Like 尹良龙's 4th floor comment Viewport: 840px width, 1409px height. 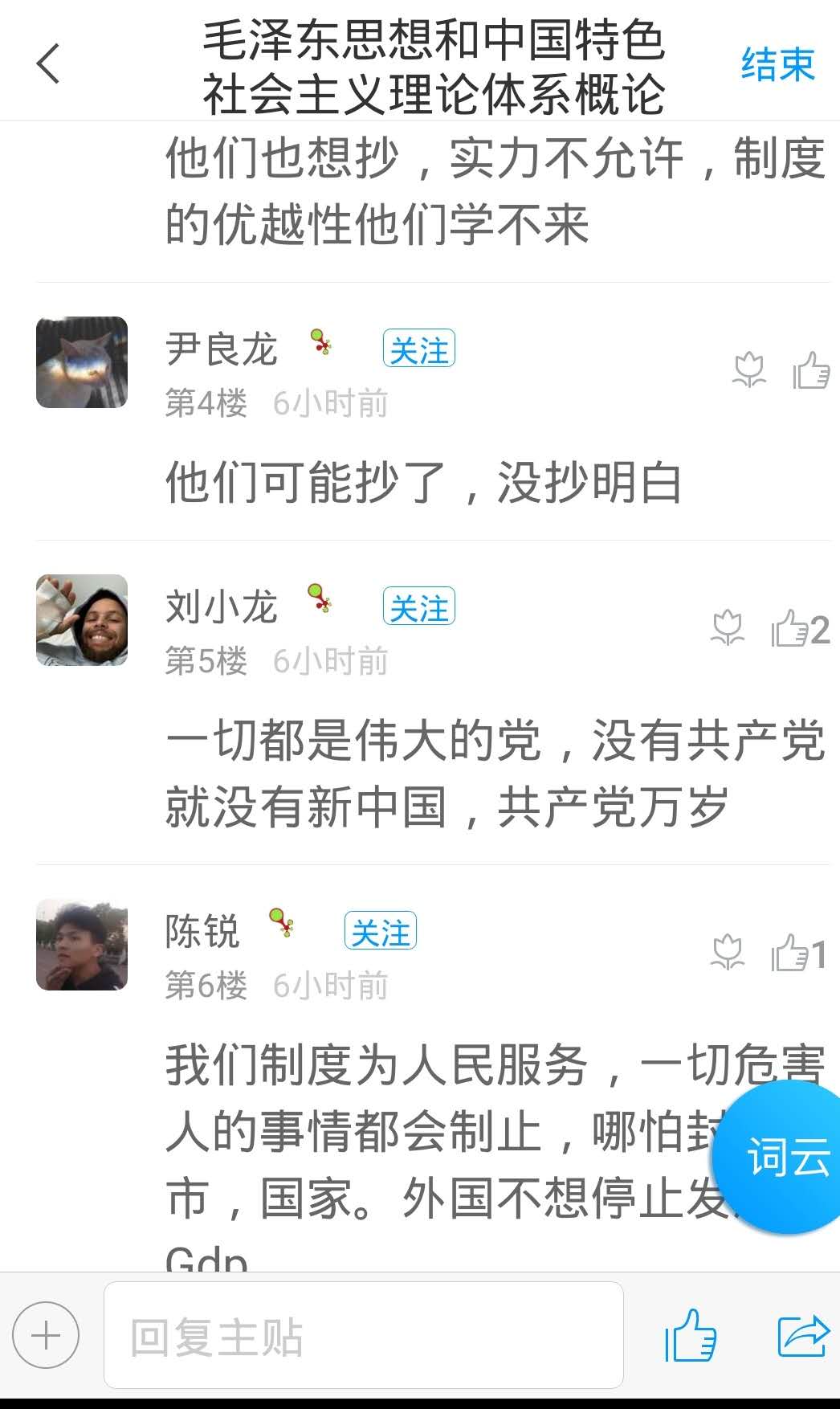pos(811,371)
